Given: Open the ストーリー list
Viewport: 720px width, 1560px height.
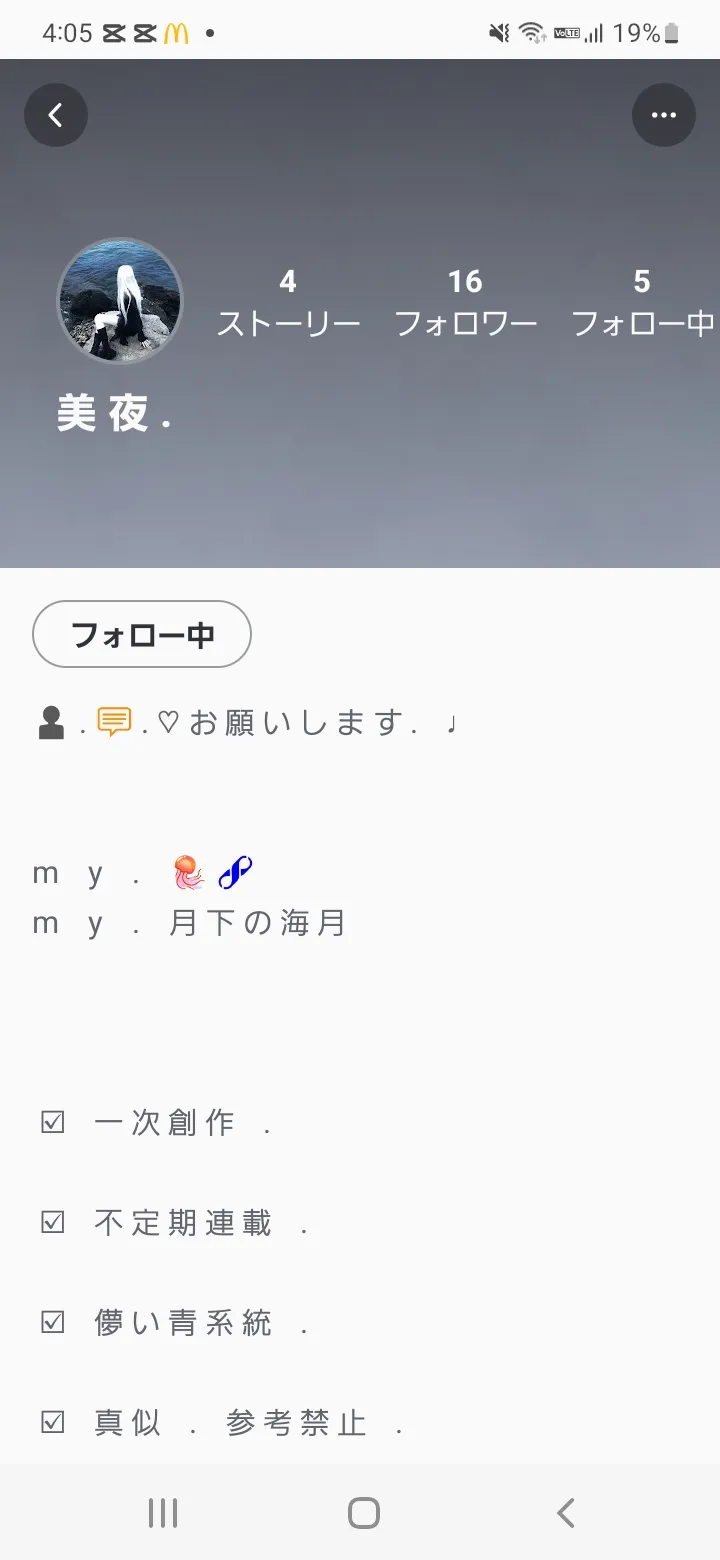Looking at the screenshot, I should tap(288, 303).
